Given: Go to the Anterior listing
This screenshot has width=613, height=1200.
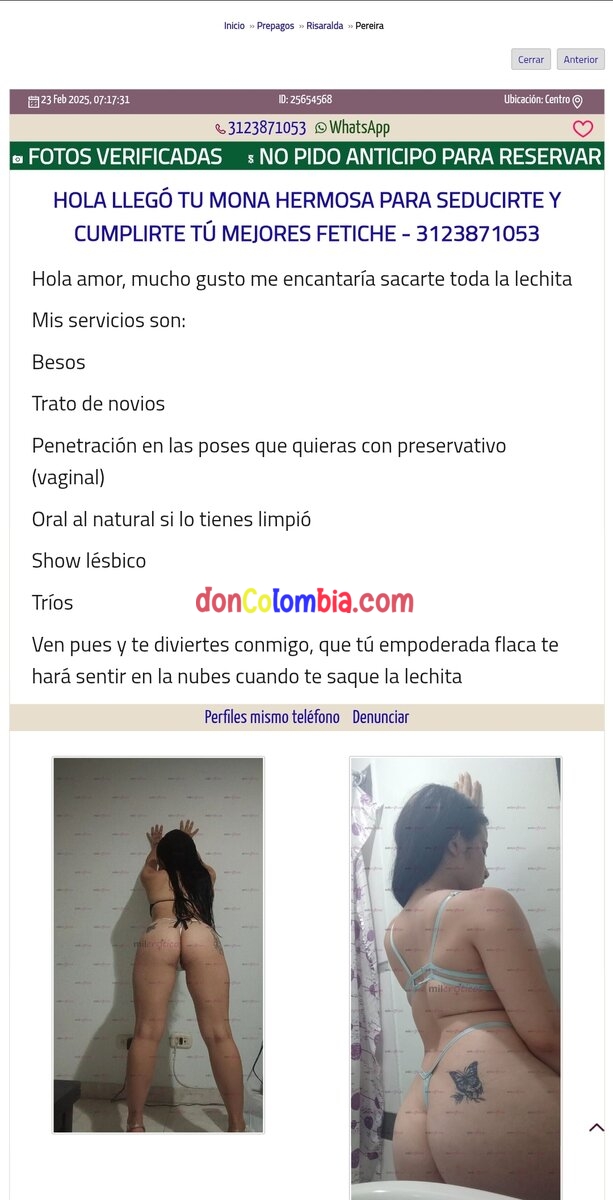Looking at the screenshot, I should tap(580, 60).
